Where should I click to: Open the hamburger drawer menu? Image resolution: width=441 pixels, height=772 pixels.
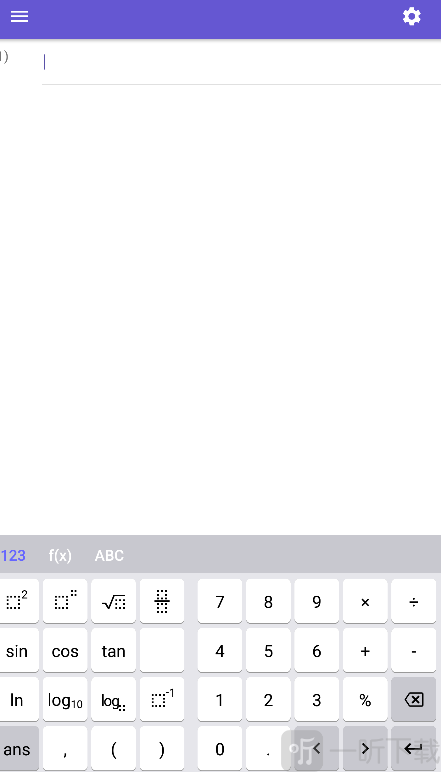coord(19,17)
